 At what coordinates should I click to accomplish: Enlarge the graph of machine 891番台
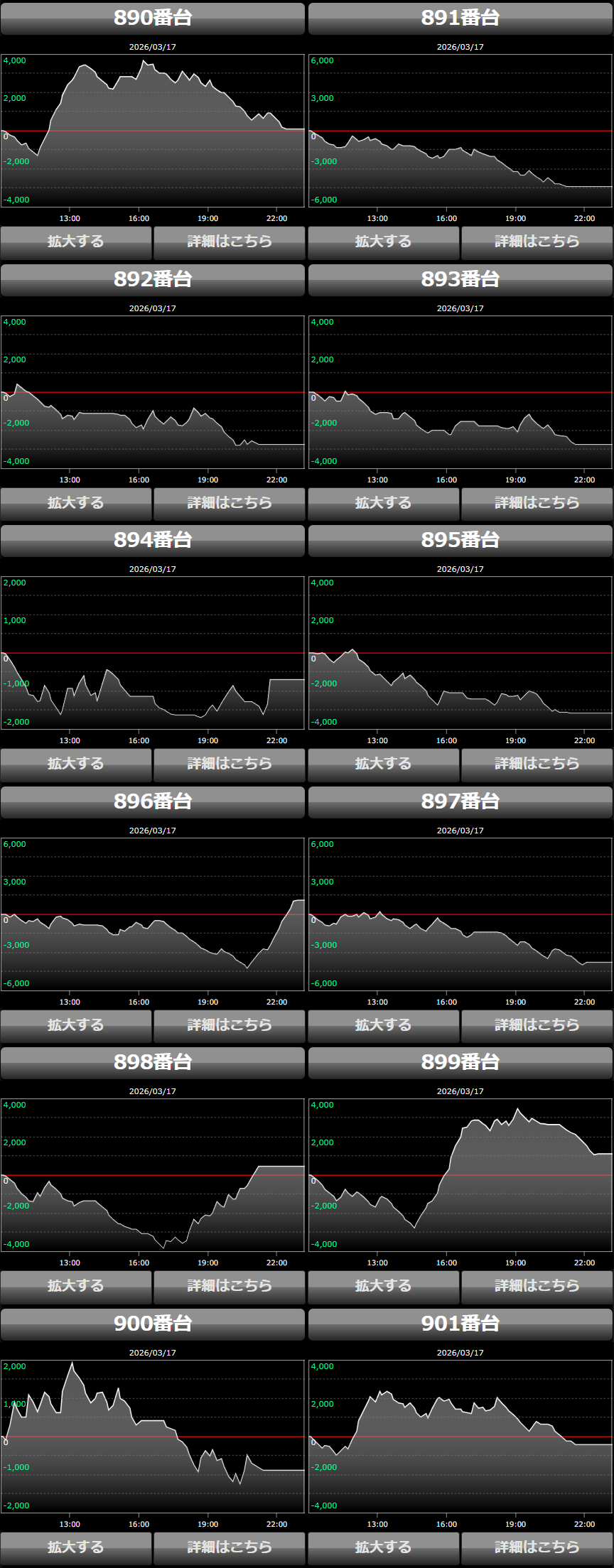point(384,242)
